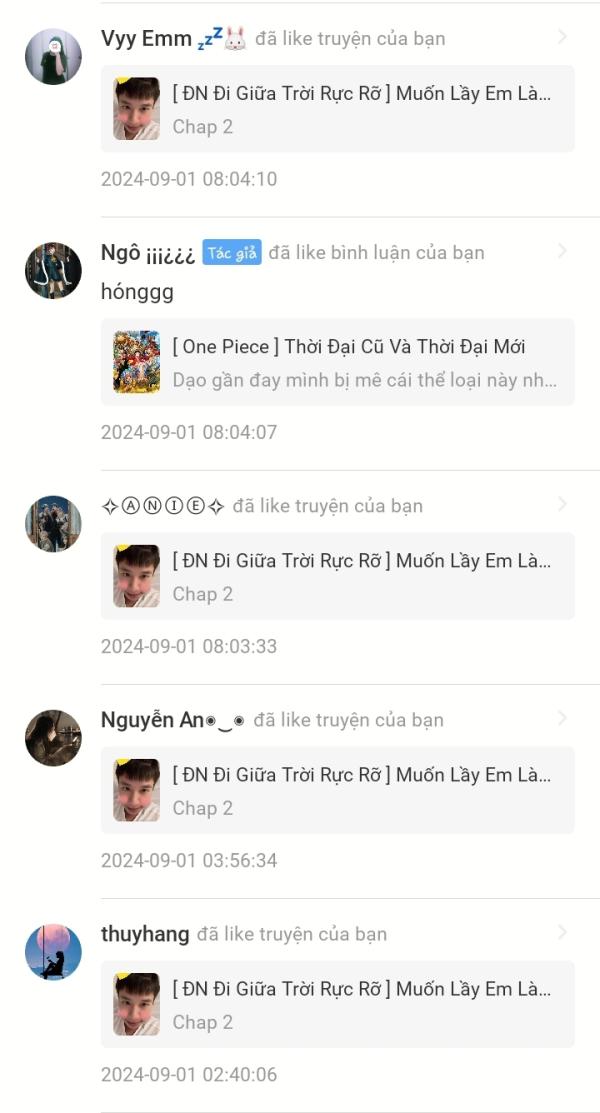Tap the chevron on ANIE's notification
The width and height of the screenshot is (600, 1113).
[562, 504]
